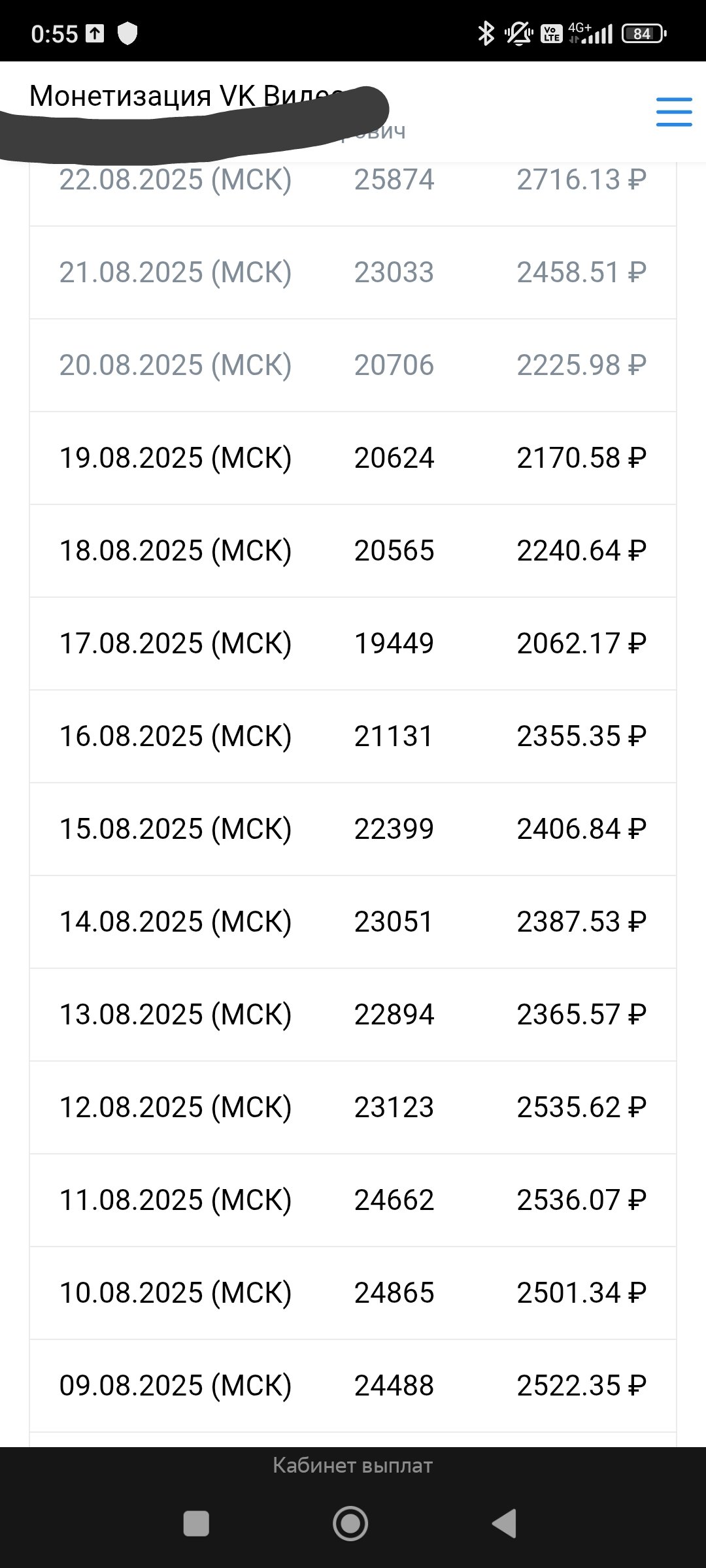Open the hamburger menu
This screenshot has width=706, height=1568.
pyautogui.click(x=674, y=112)
